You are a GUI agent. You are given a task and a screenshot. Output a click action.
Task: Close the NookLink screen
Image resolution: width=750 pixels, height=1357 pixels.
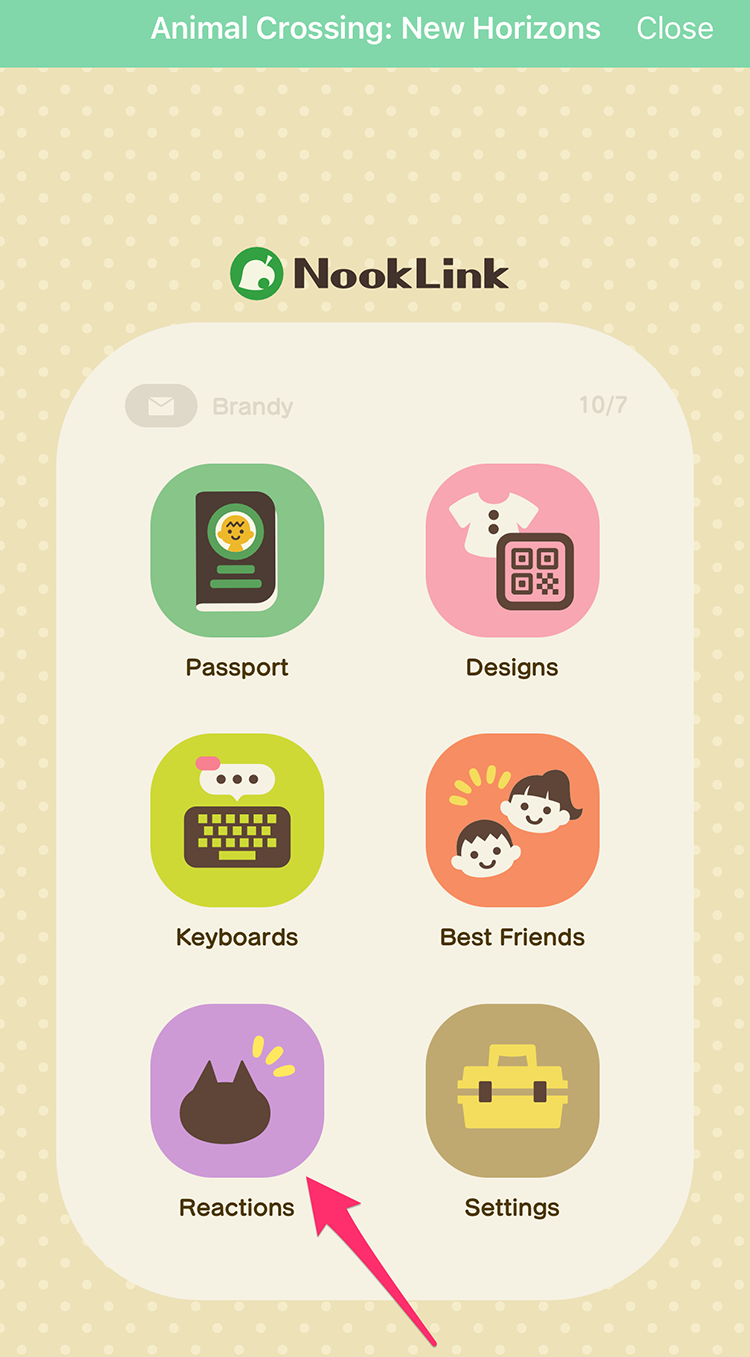pos(674,28)
